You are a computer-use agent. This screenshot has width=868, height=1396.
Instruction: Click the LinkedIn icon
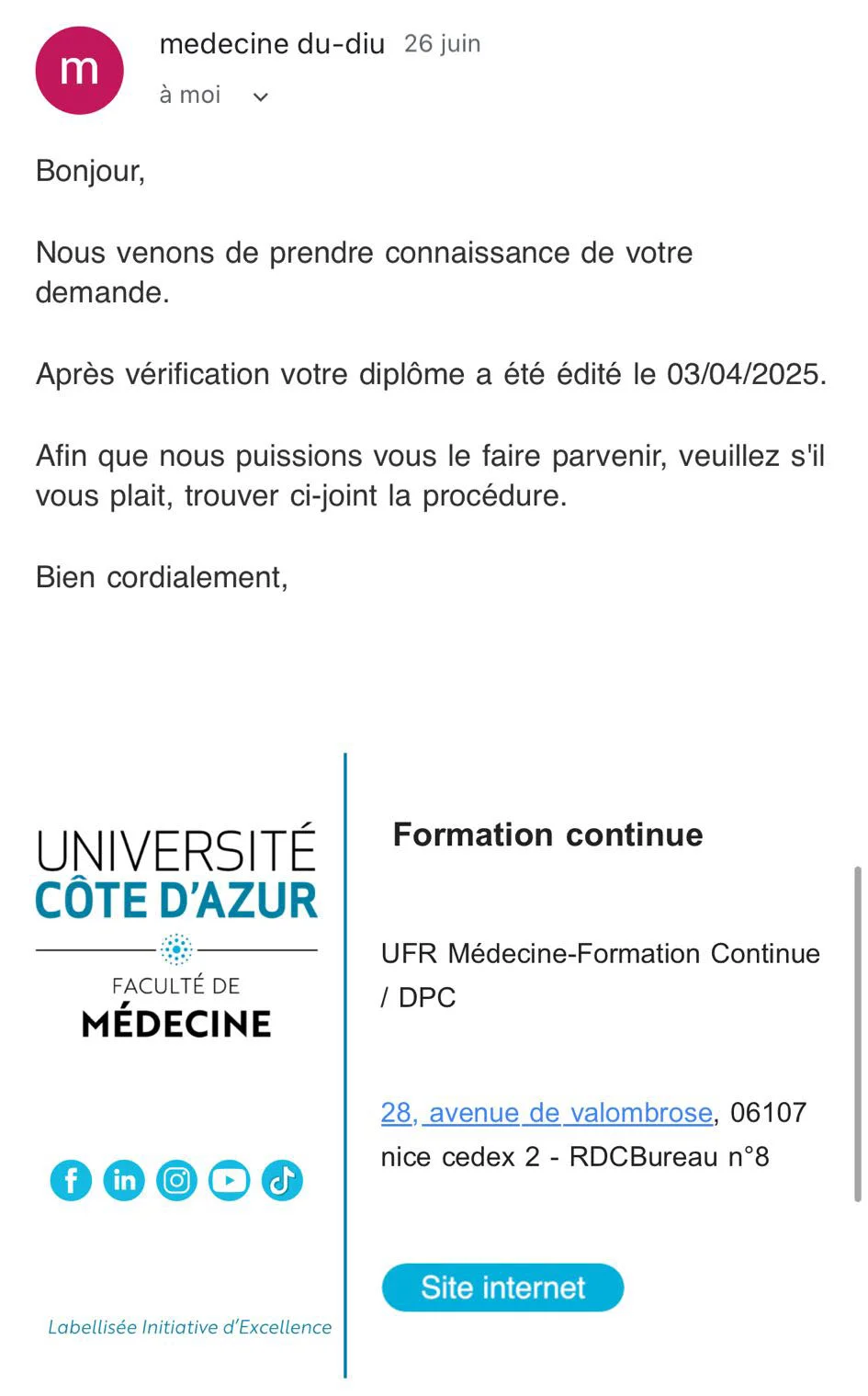124,1181
